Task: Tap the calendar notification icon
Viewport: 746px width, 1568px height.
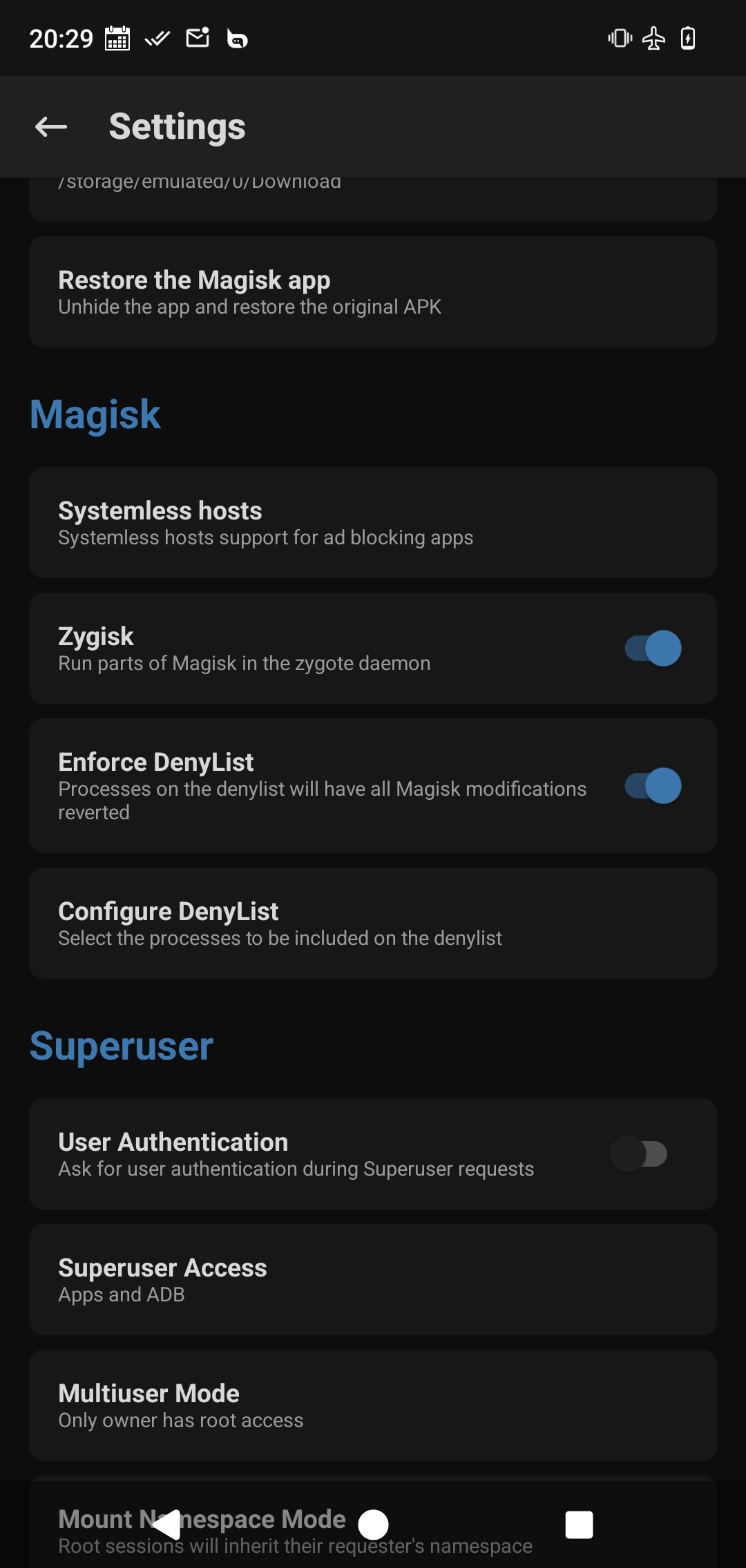Action: tap(117, 38)
